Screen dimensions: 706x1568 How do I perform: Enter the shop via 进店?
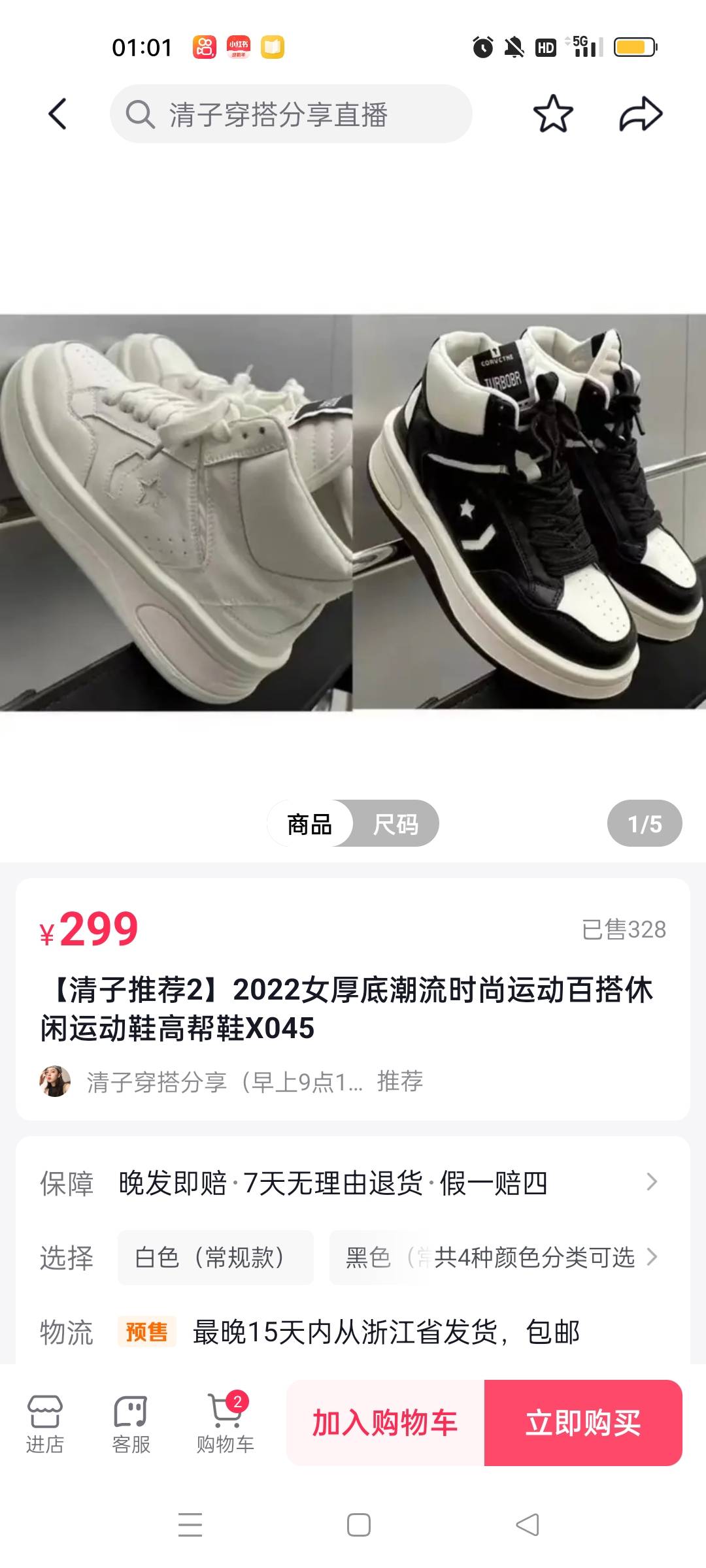point(44,1424)
